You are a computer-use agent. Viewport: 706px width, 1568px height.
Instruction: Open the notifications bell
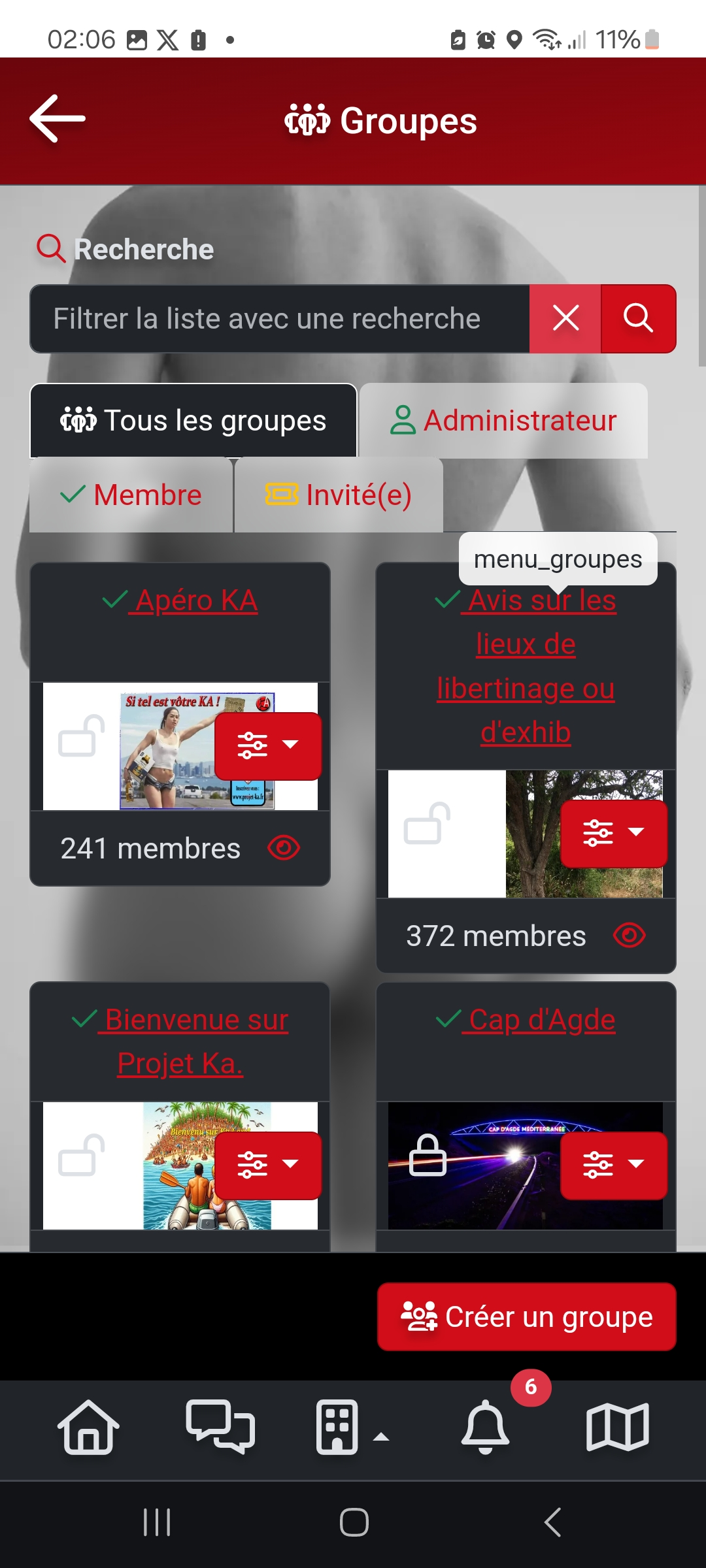click(x=485, y=1427)
